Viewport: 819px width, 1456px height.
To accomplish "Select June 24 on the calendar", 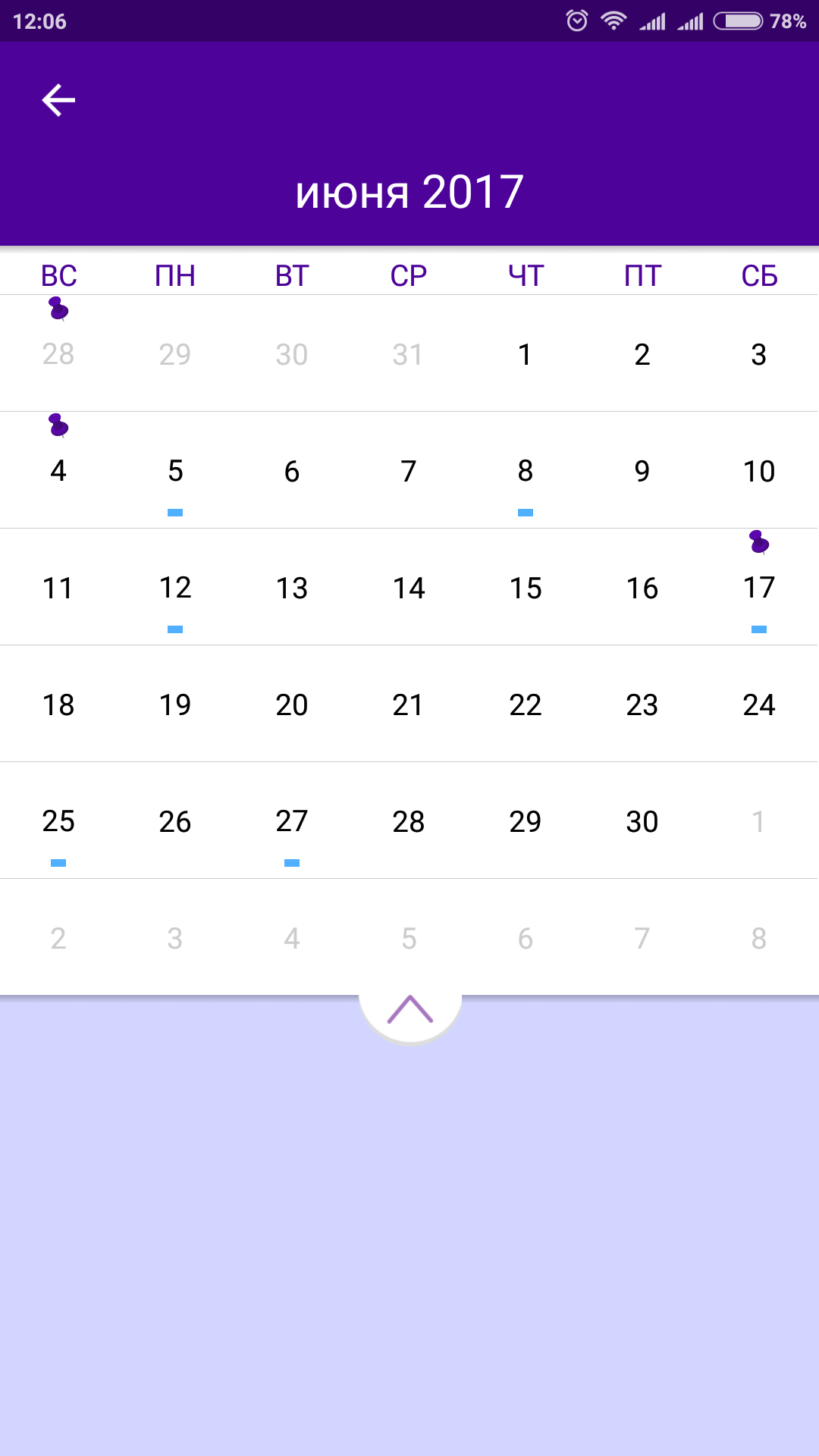I will (758, 704).
